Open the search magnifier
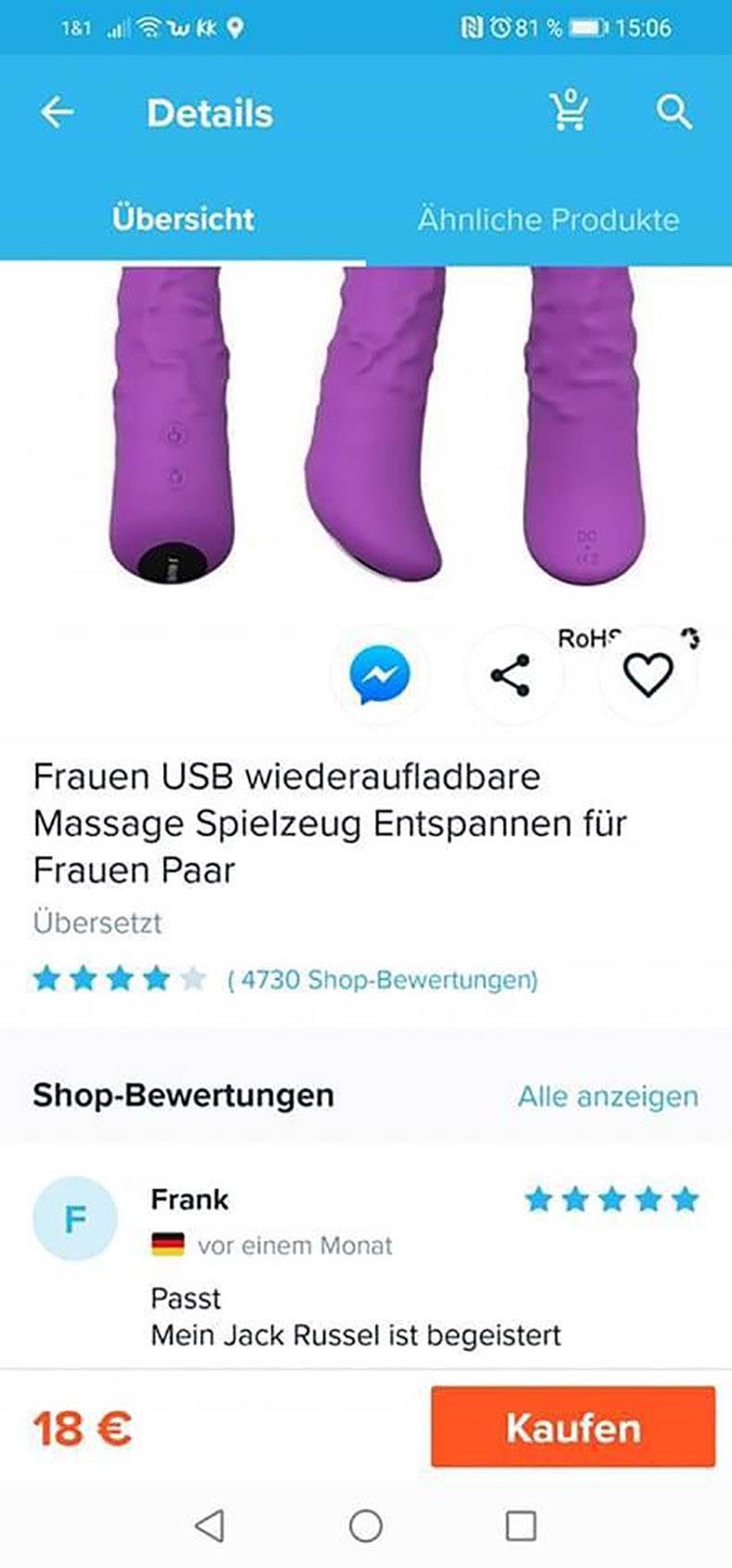The image size is (732, 1568). (674, 113)
